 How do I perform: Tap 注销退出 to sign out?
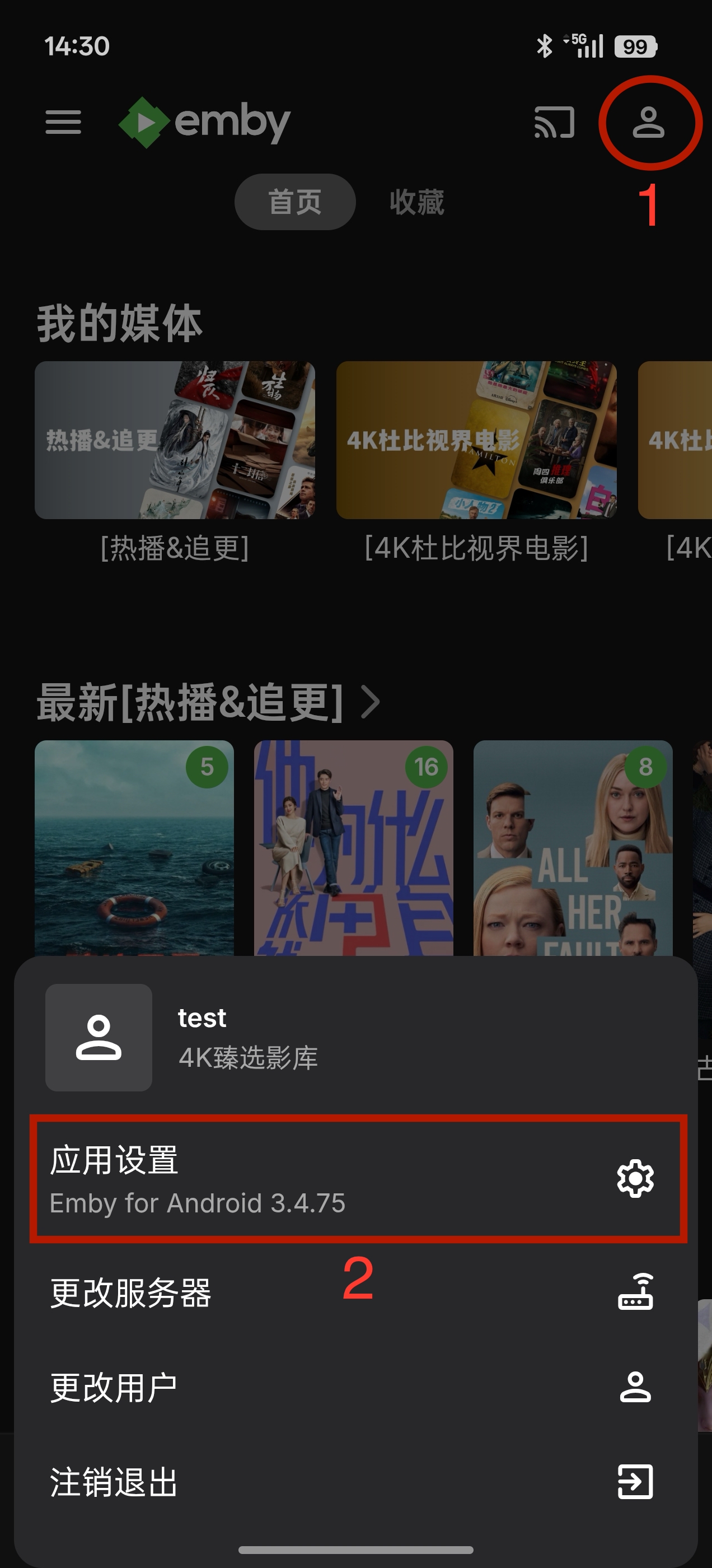tap(358, 1482)
